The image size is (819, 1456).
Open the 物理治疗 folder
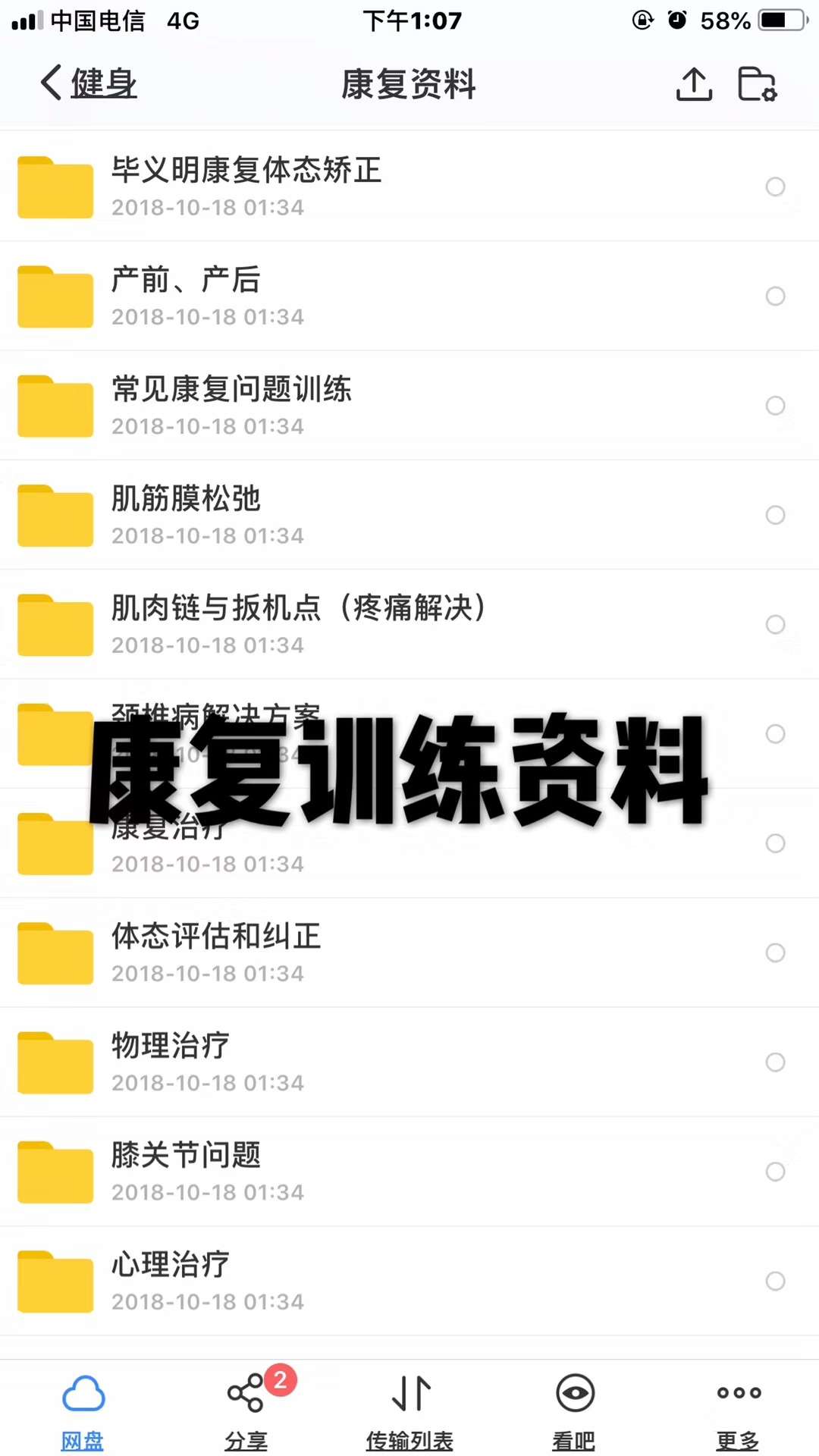(171, 1061)
